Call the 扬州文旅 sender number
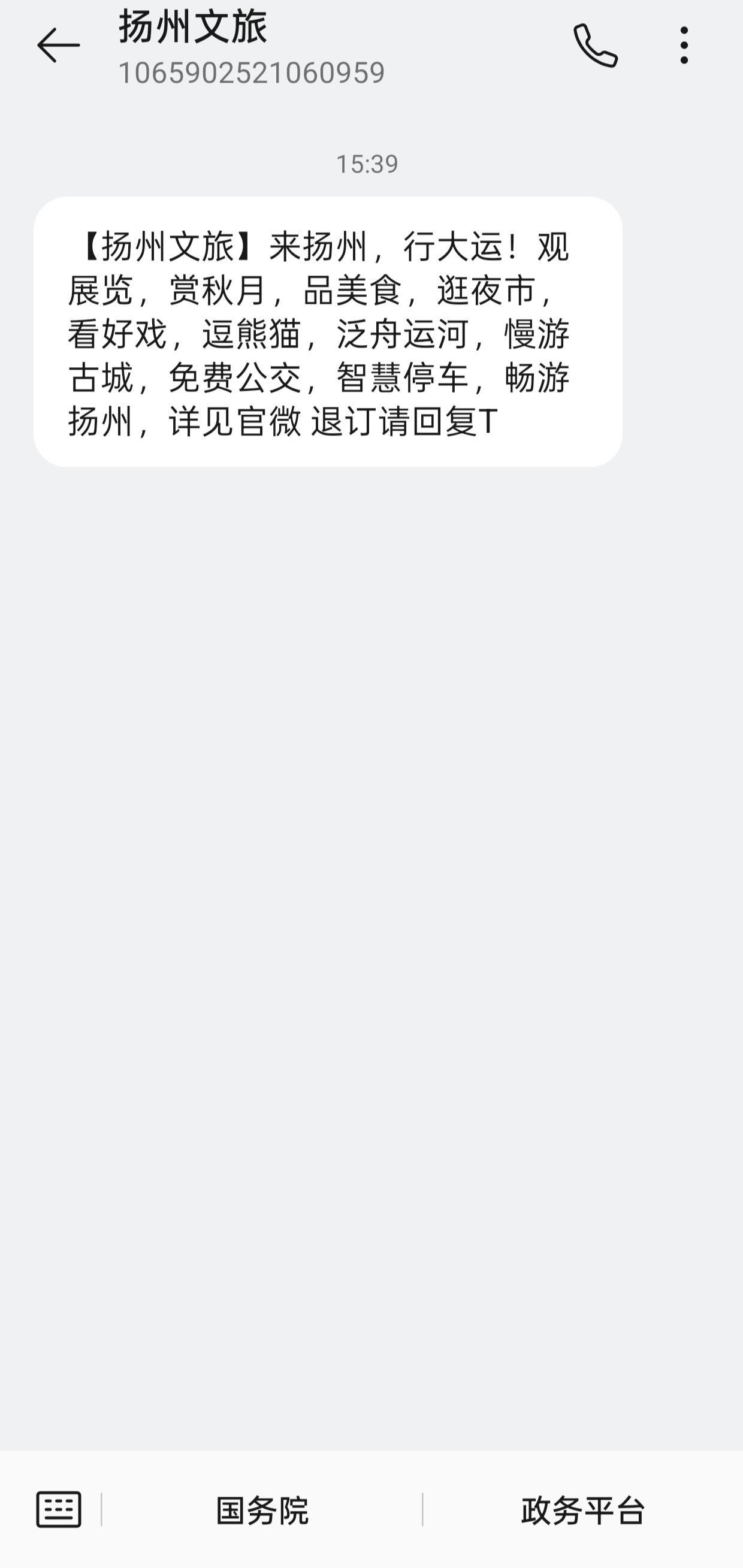Image resolution: width=743 pixels, height=1568 pixels. 595,46
